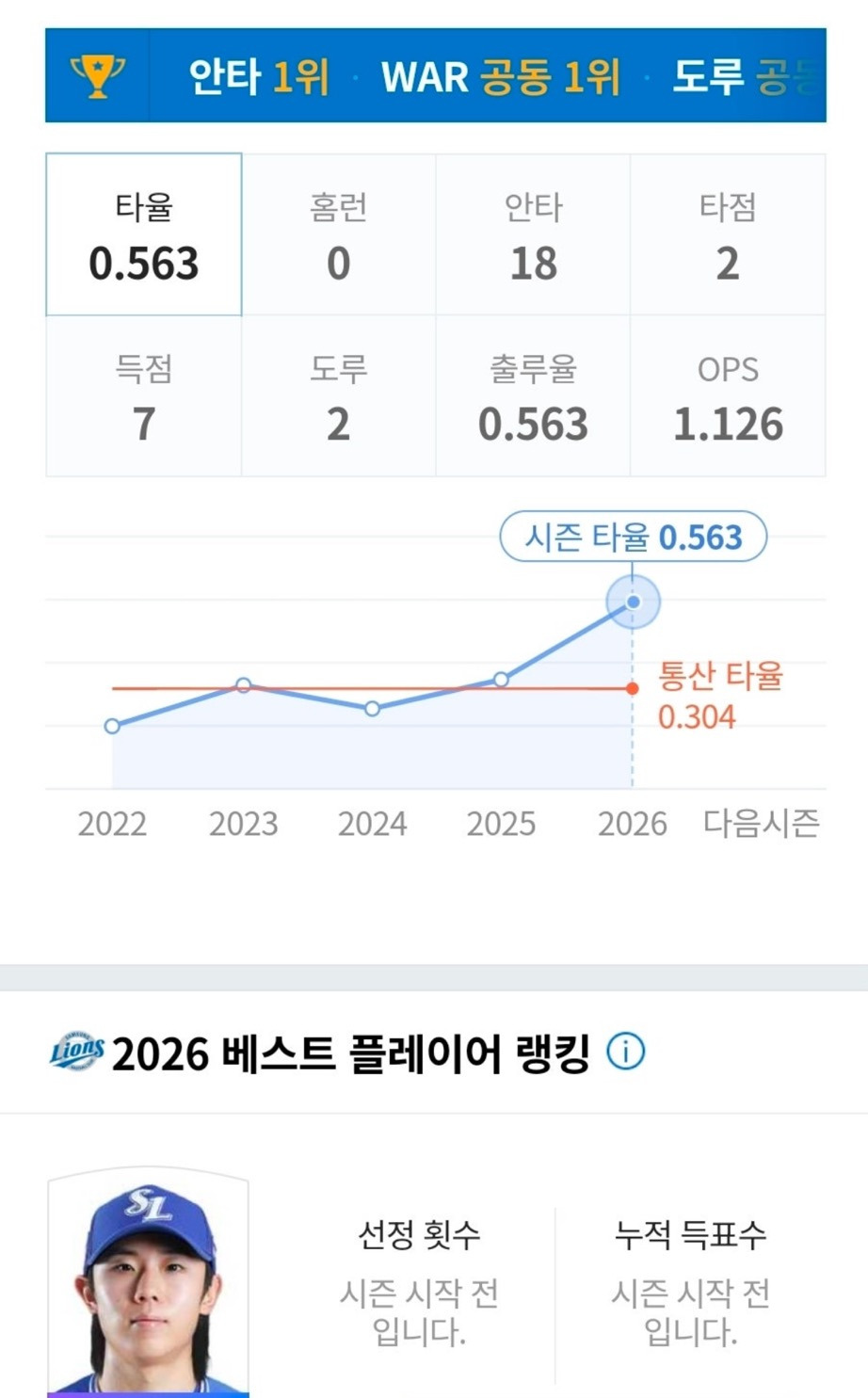This screenshot has height=1398, width=868.
Task: Select the OPS stat tile
Action: (728, 396)
